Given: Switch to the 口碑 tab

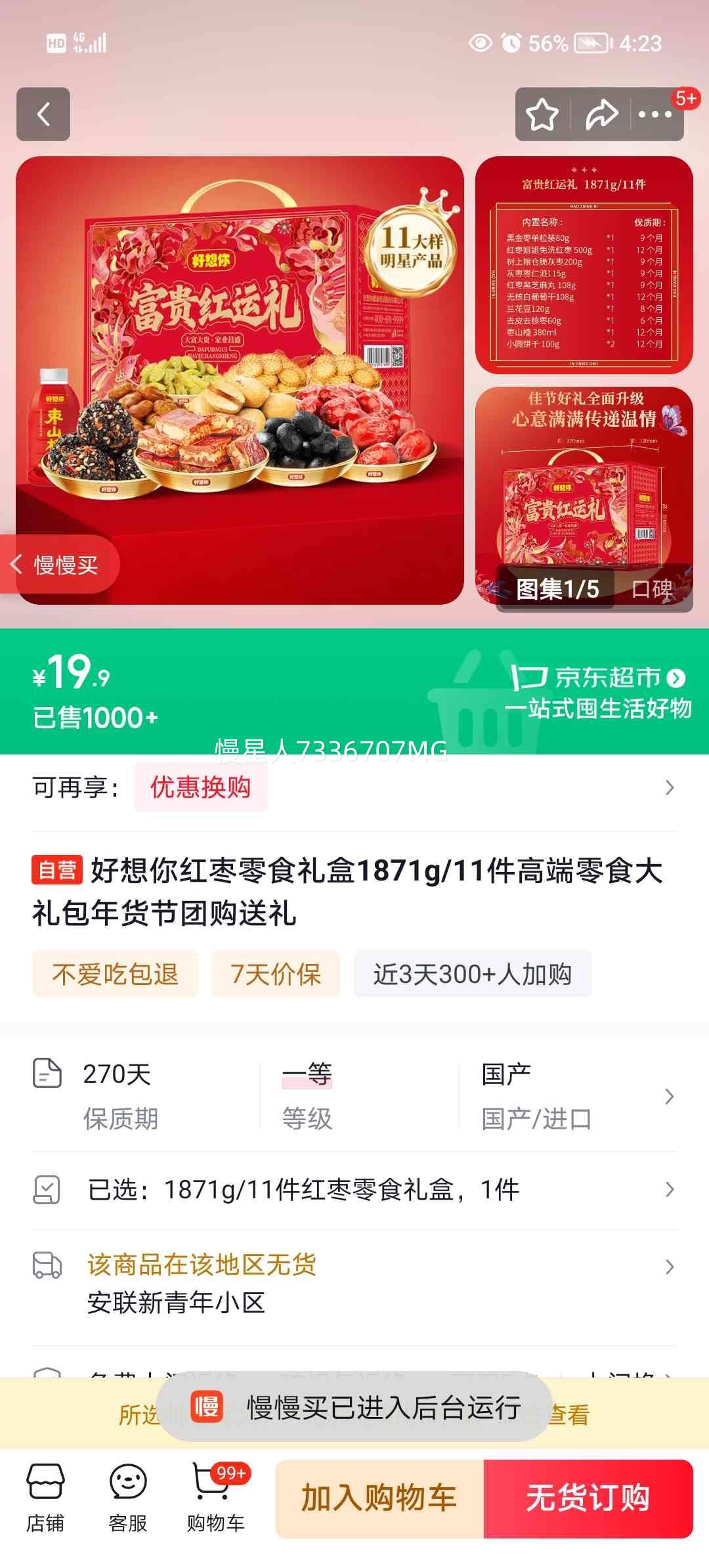Looking at the screenshot, I should 651,589.
